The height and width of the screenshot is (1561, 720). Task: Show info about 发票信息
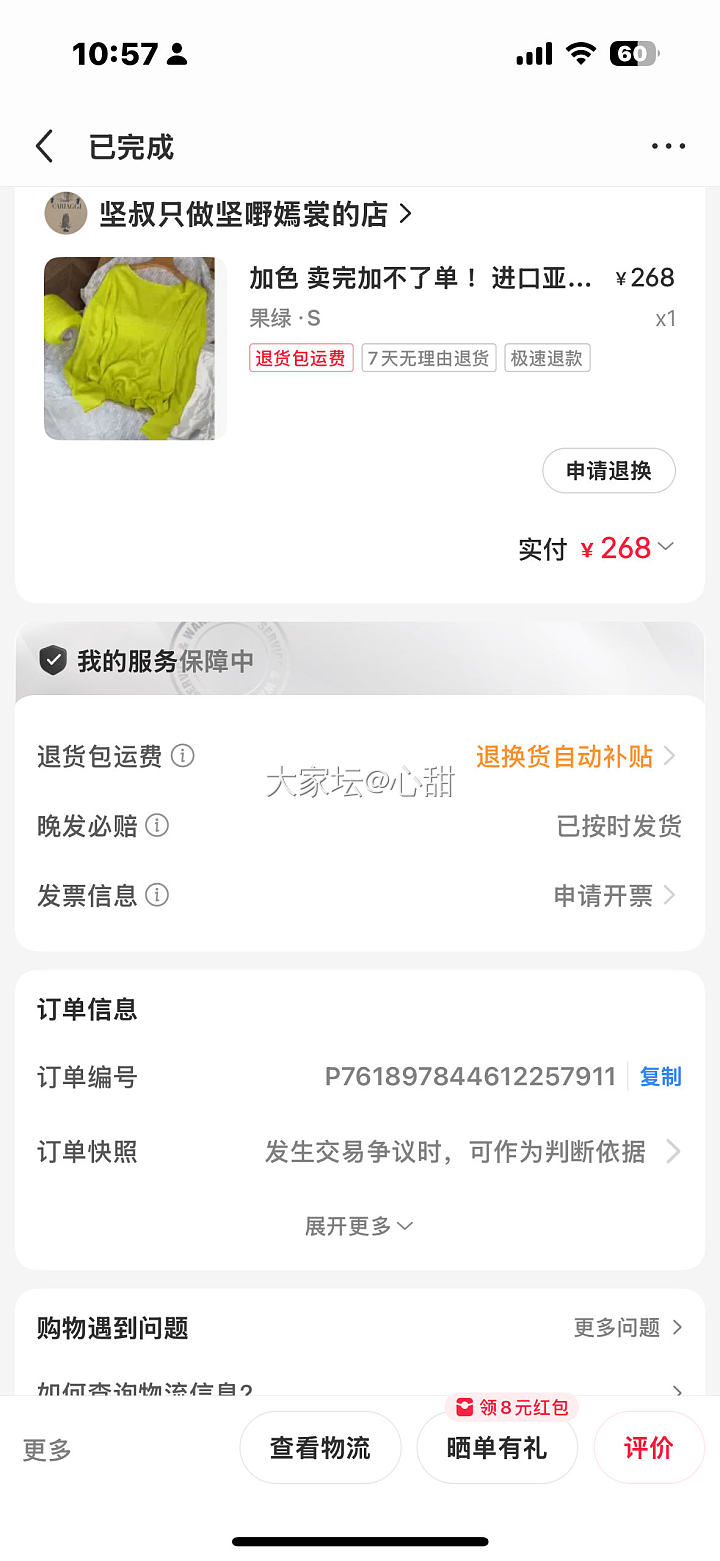pos(157,895)
